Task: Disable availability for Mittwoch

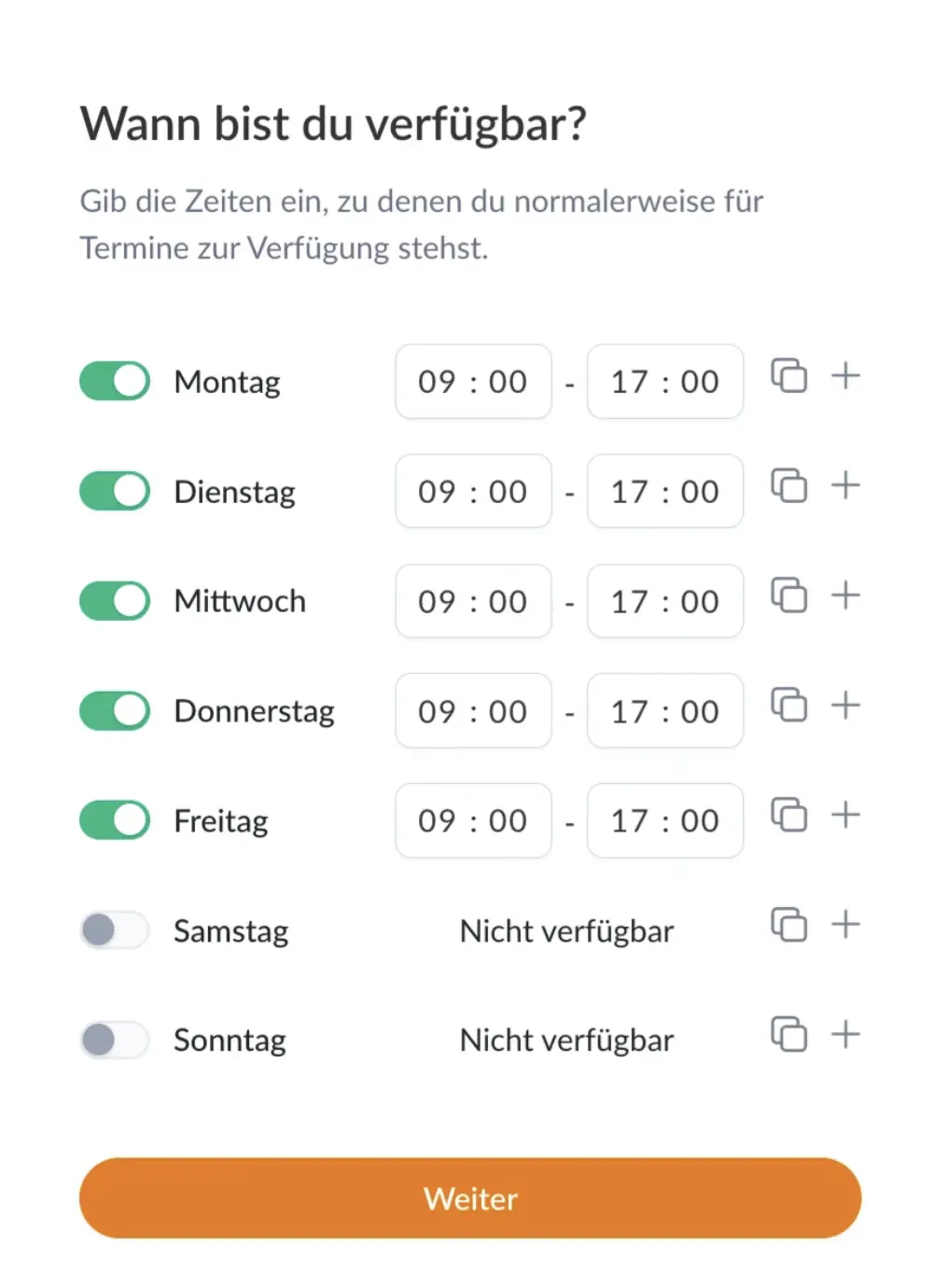Action: point(114,600)
